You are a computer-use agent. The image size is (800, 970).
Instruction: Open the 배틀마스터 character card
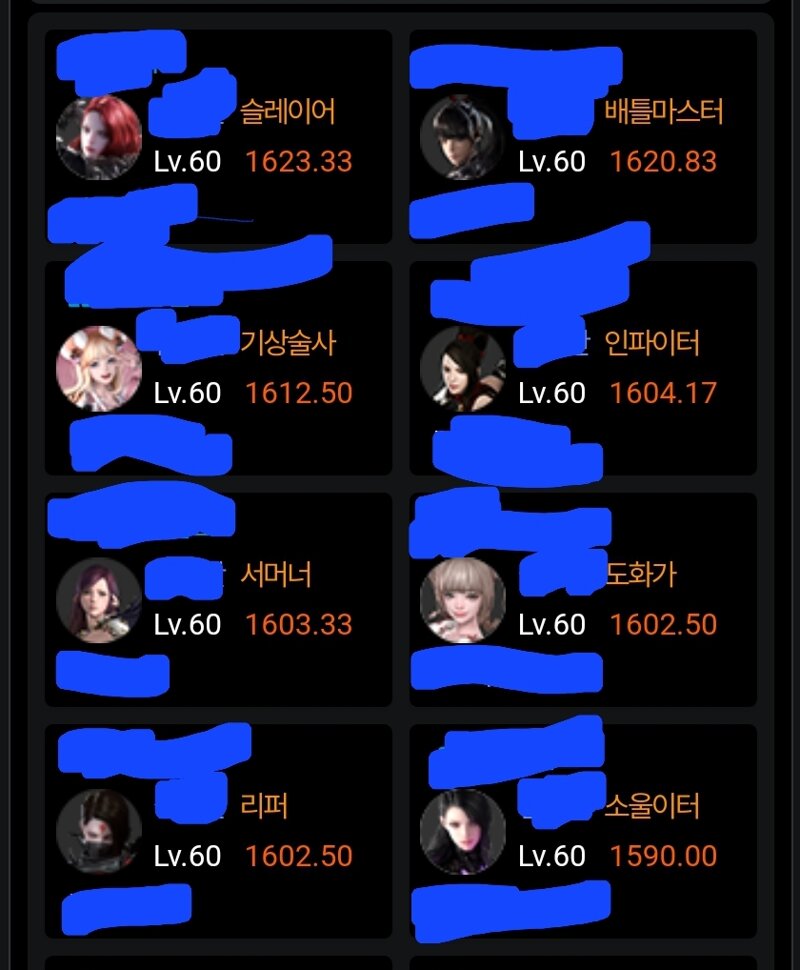pyautogui.click(x=583, y=137)
